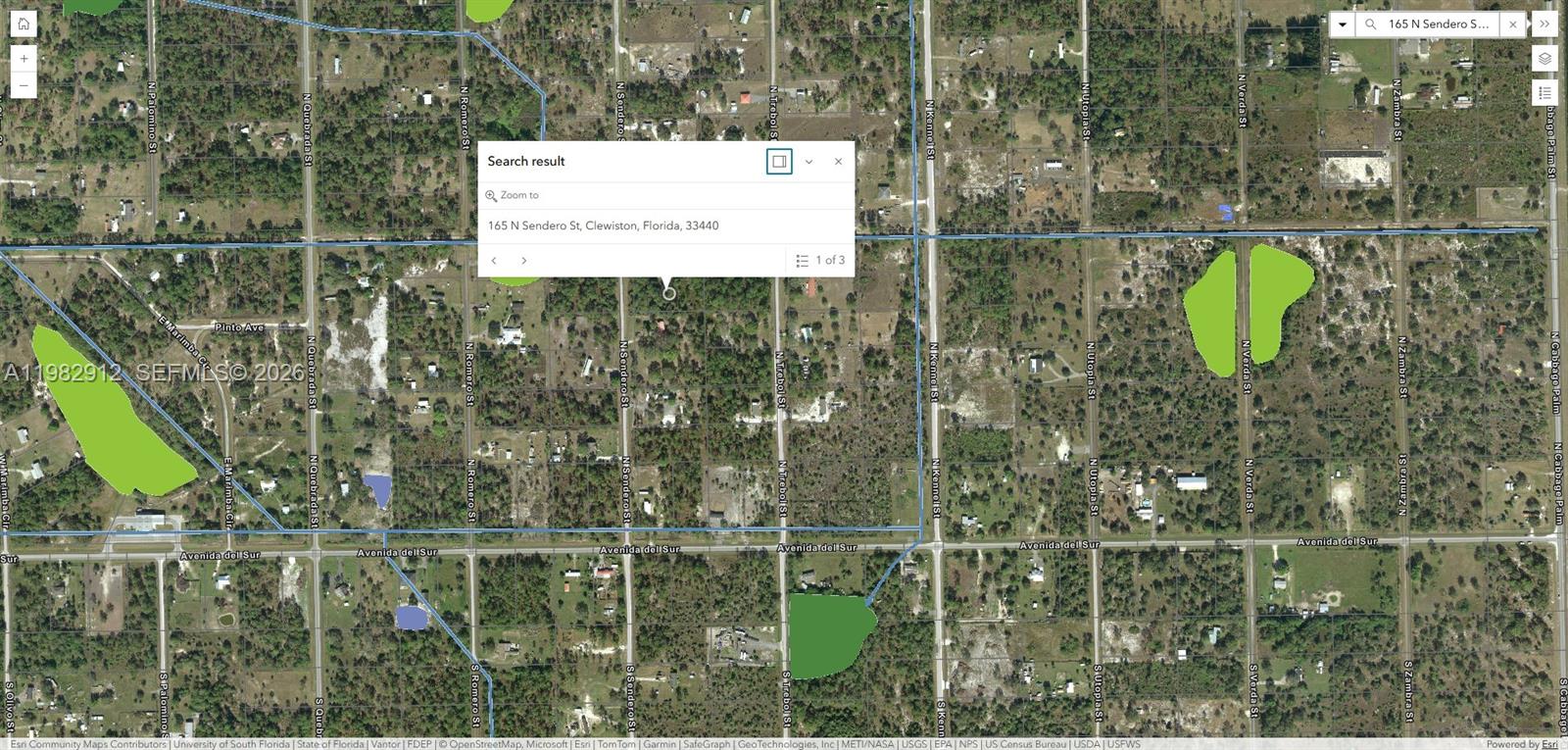Dock the search result popup
Screen dimensions: 1568x750
pyautogui.click(x=779, y=162)
